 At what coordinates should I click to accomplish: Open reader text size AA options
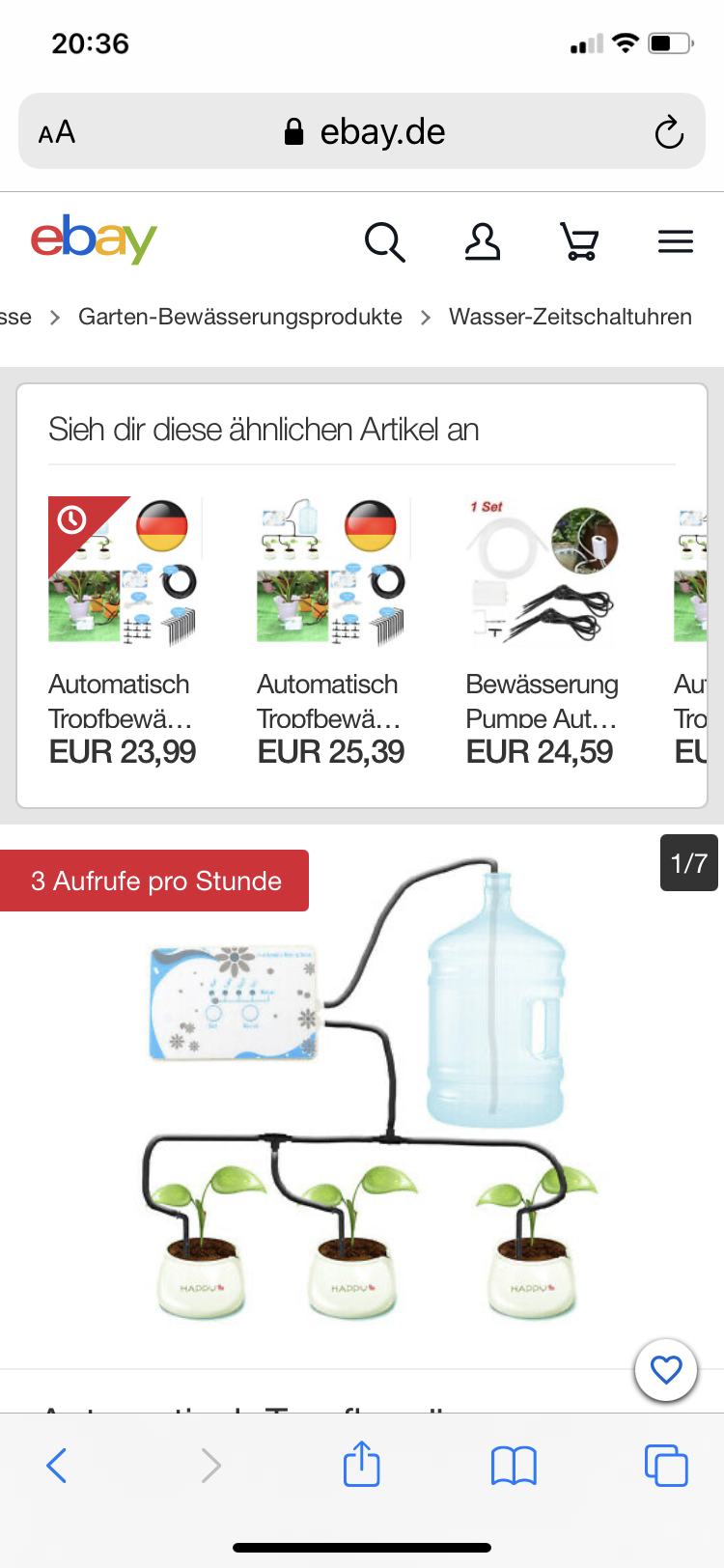click(57, 132)
